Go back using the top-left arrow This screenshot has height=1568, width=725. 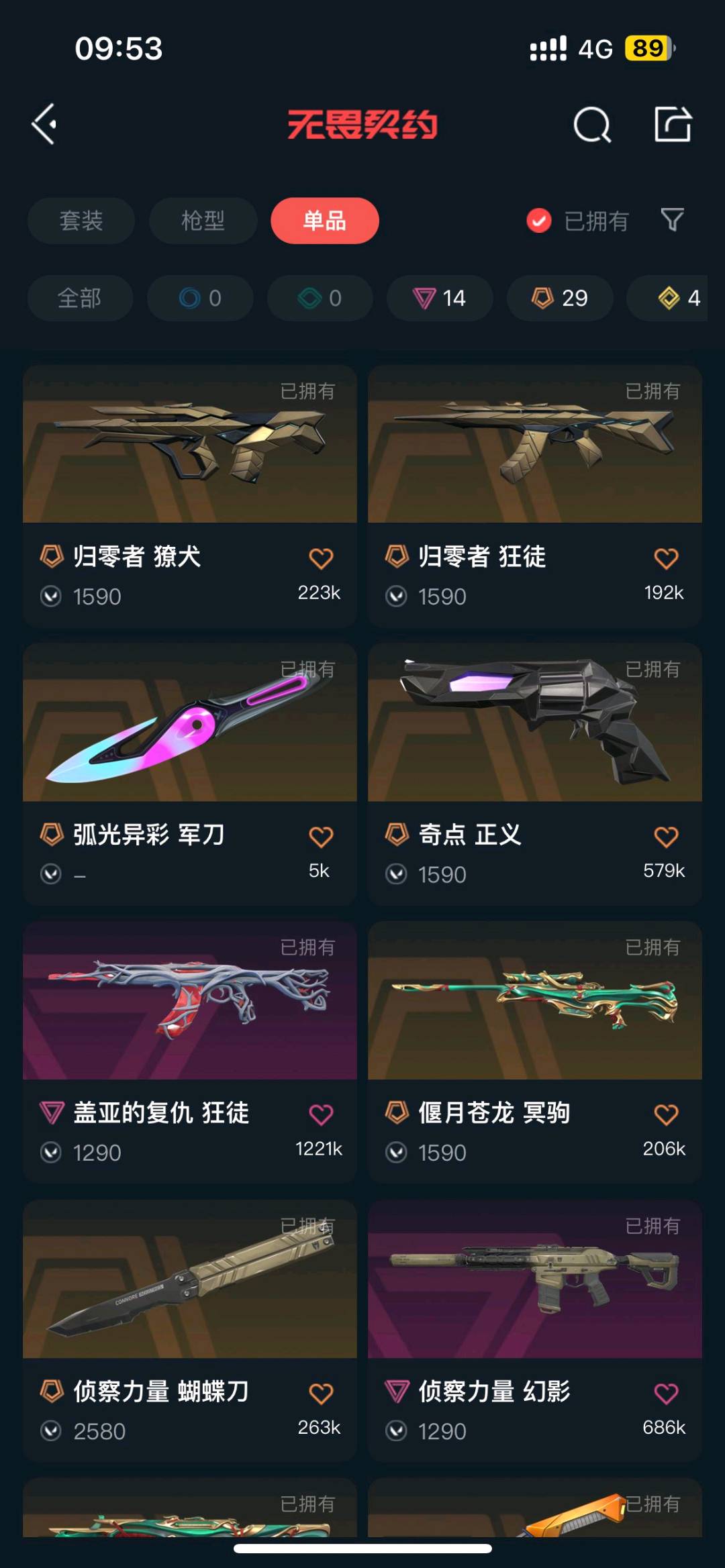pyautogui.click(x=44, y=124)
